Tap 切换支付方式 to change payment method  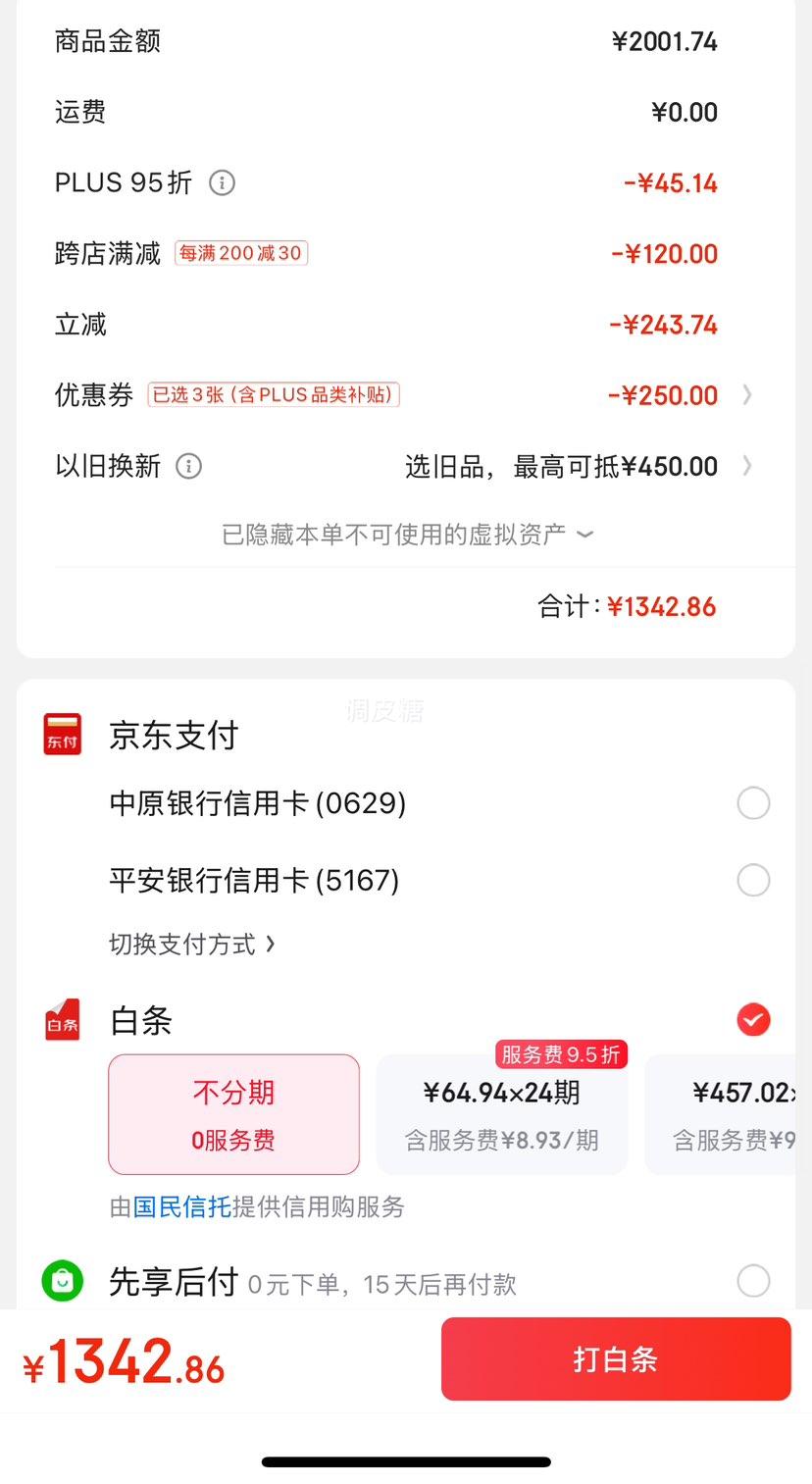tap(192, 945)
